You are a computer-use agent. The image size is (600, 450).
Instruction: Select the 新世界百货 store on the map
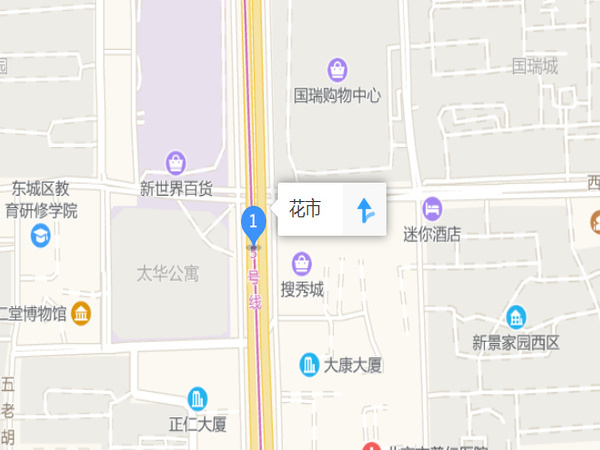click(176, 162)
